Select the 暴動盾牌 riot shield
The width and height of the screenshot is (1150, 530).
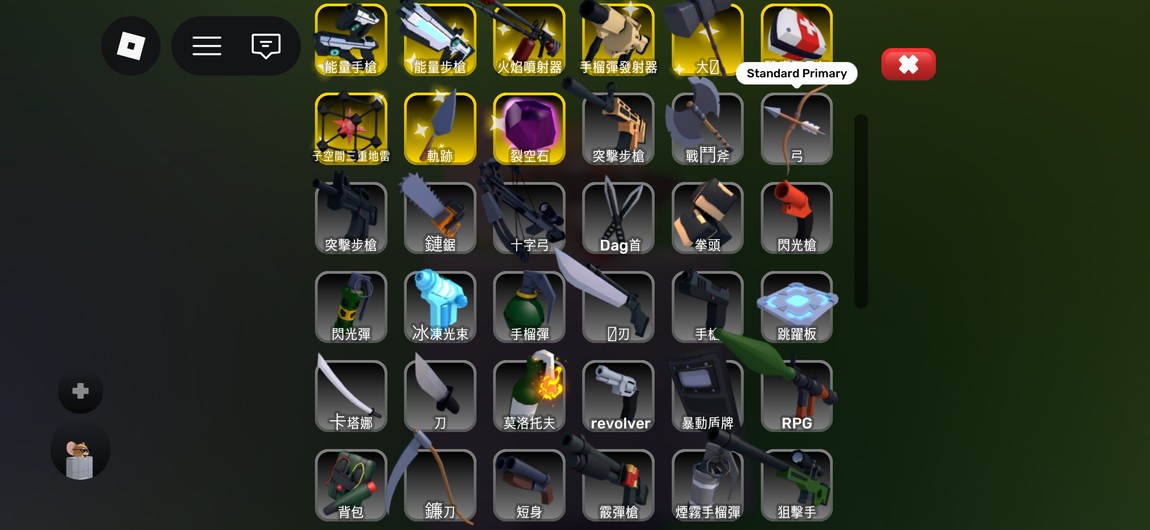click(x=708, y=396)
